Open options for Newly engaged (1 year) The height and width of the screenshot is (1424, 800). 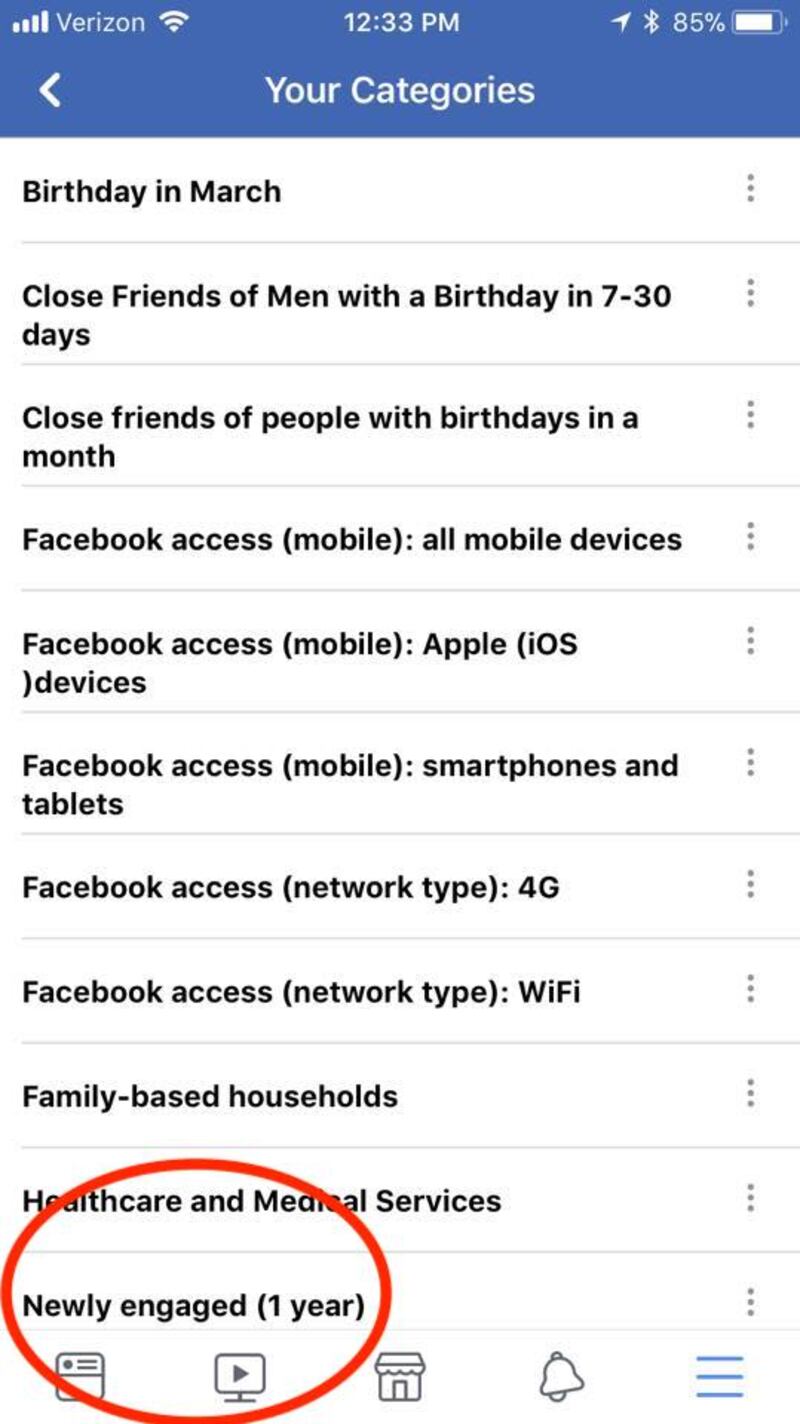pos(750,1302)
